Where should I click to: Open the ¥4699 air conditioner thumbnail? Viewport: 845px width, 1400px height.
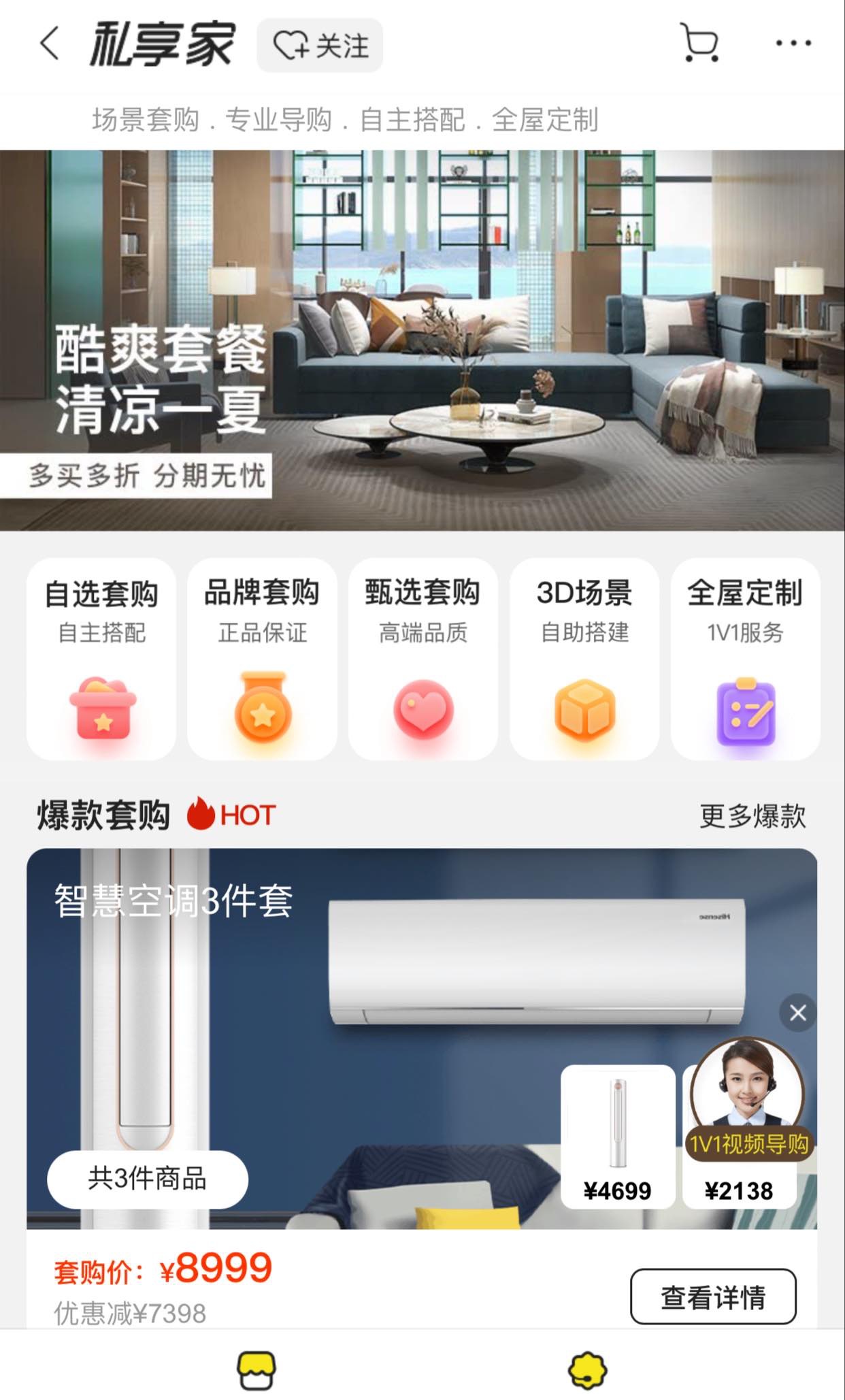pos(617,1137)
